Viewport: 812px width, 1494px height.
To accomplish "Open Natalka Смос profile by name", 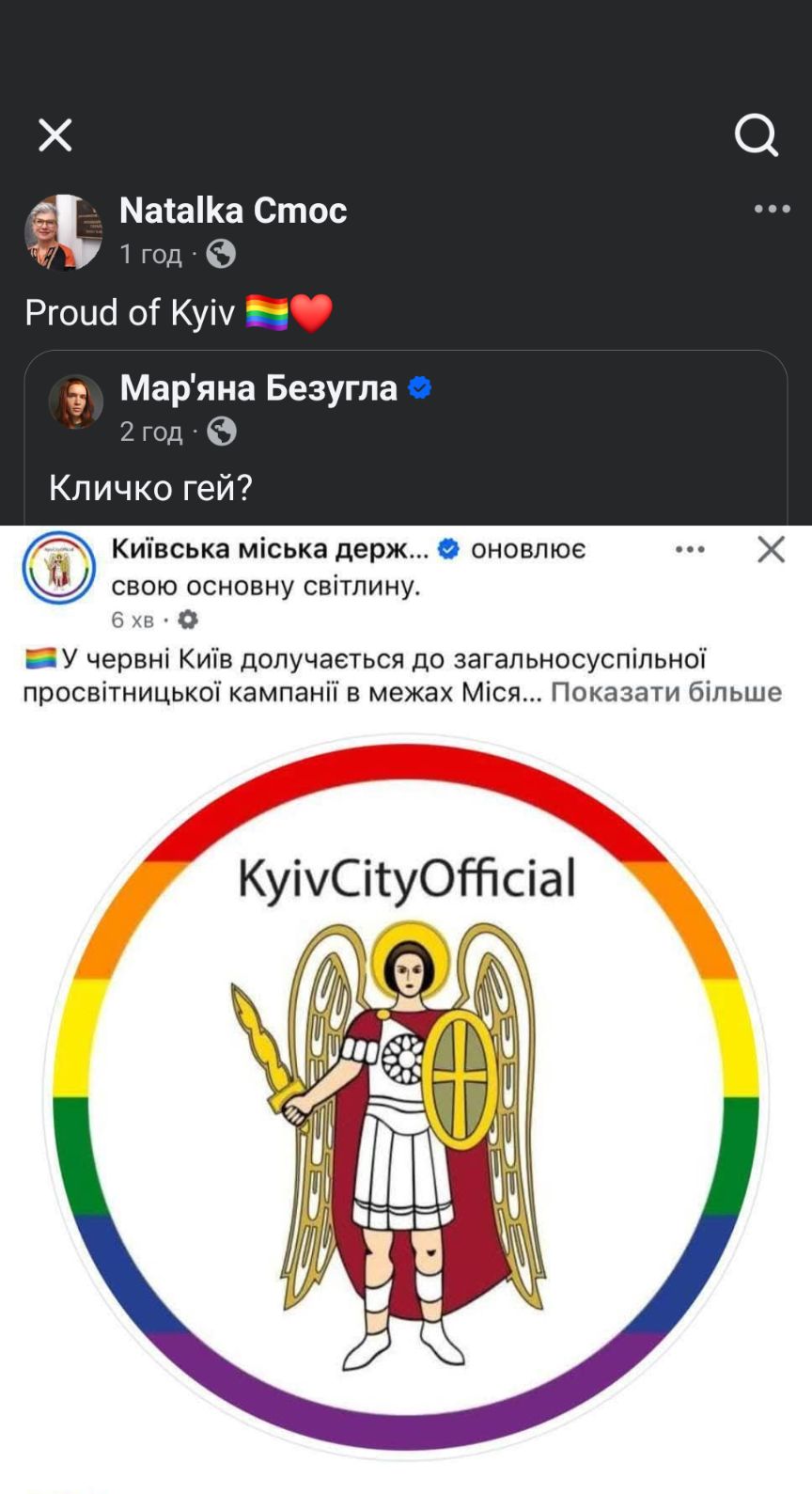I will tap(233, 210).
